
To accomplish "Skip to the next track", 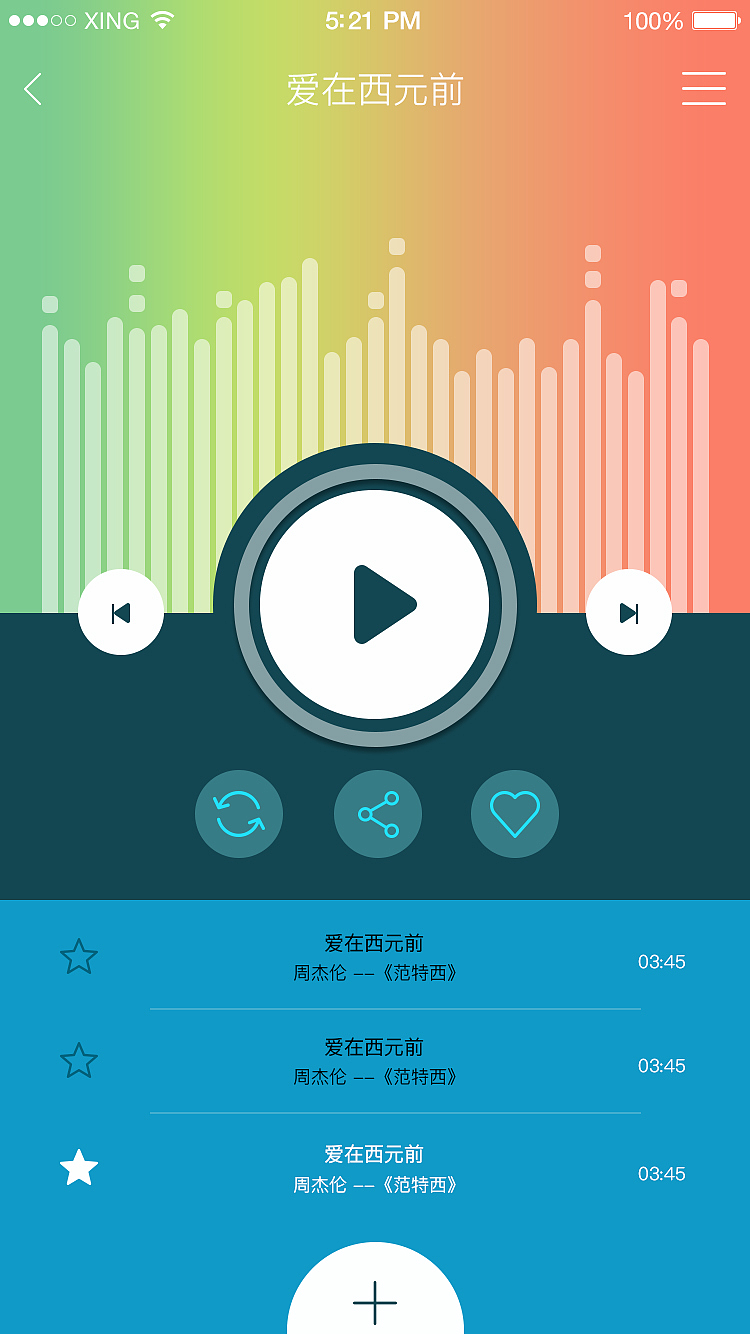I will point(629,611).
